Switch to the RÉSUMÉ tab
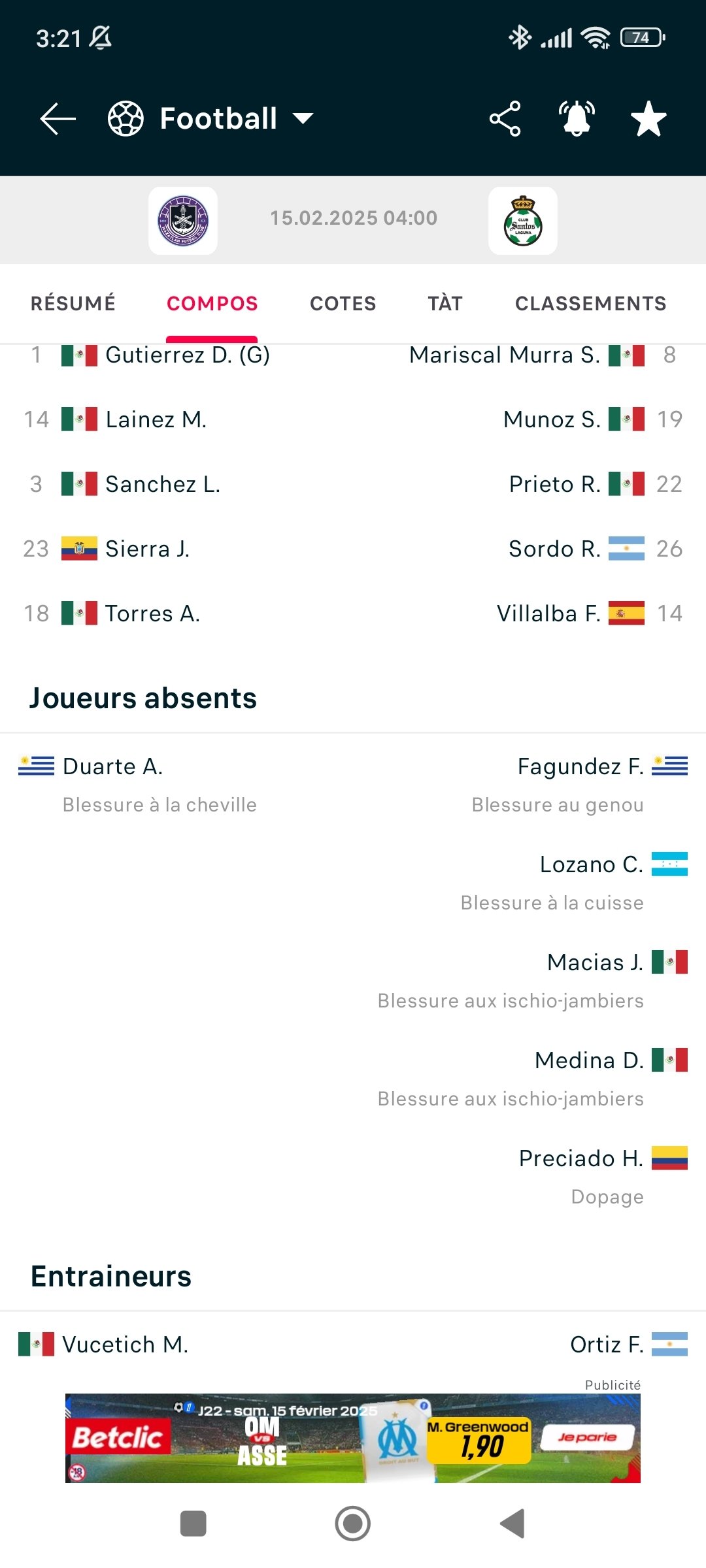This screenshot has height=1568, width=706. (73, 304)
